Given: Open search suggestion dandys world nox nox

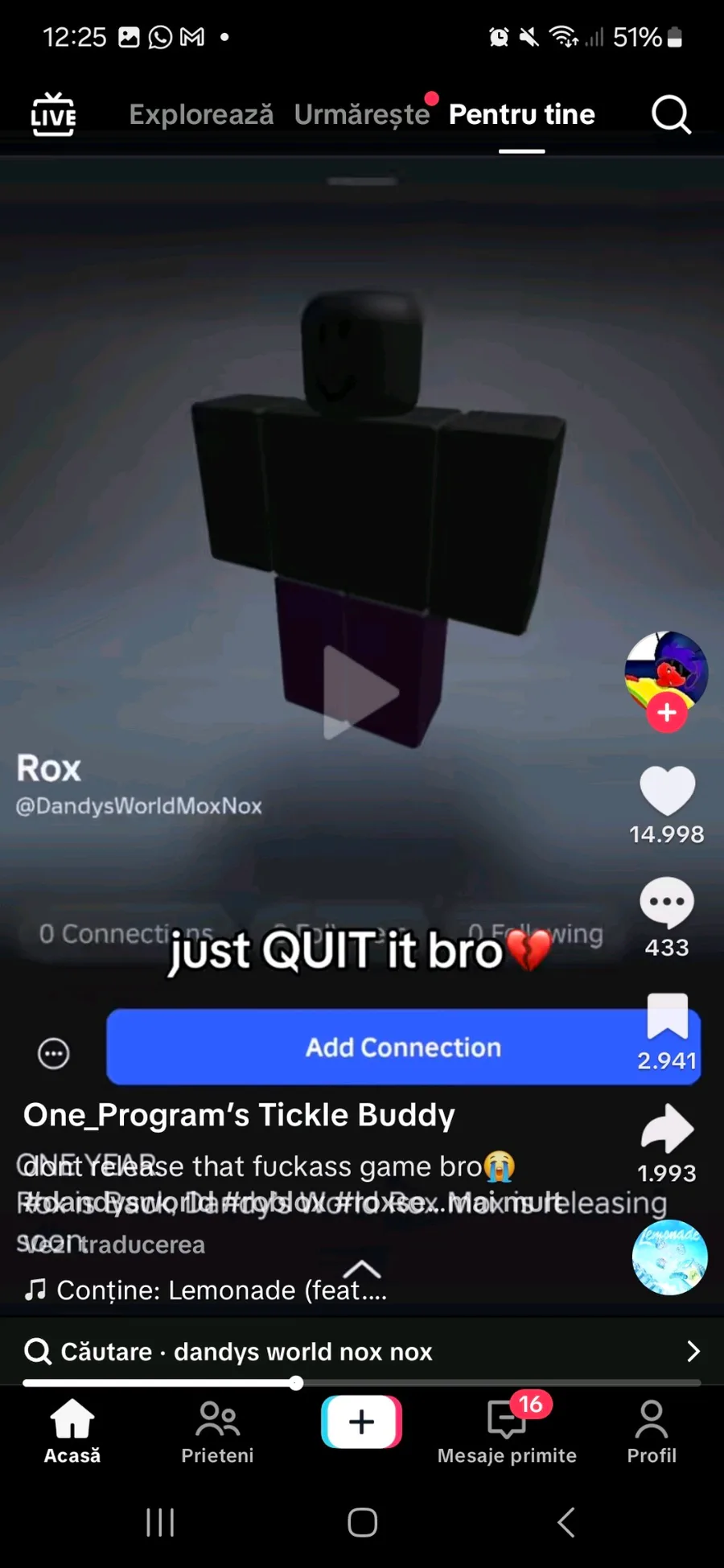Looking at the screenshot, I should [362, 1352].
